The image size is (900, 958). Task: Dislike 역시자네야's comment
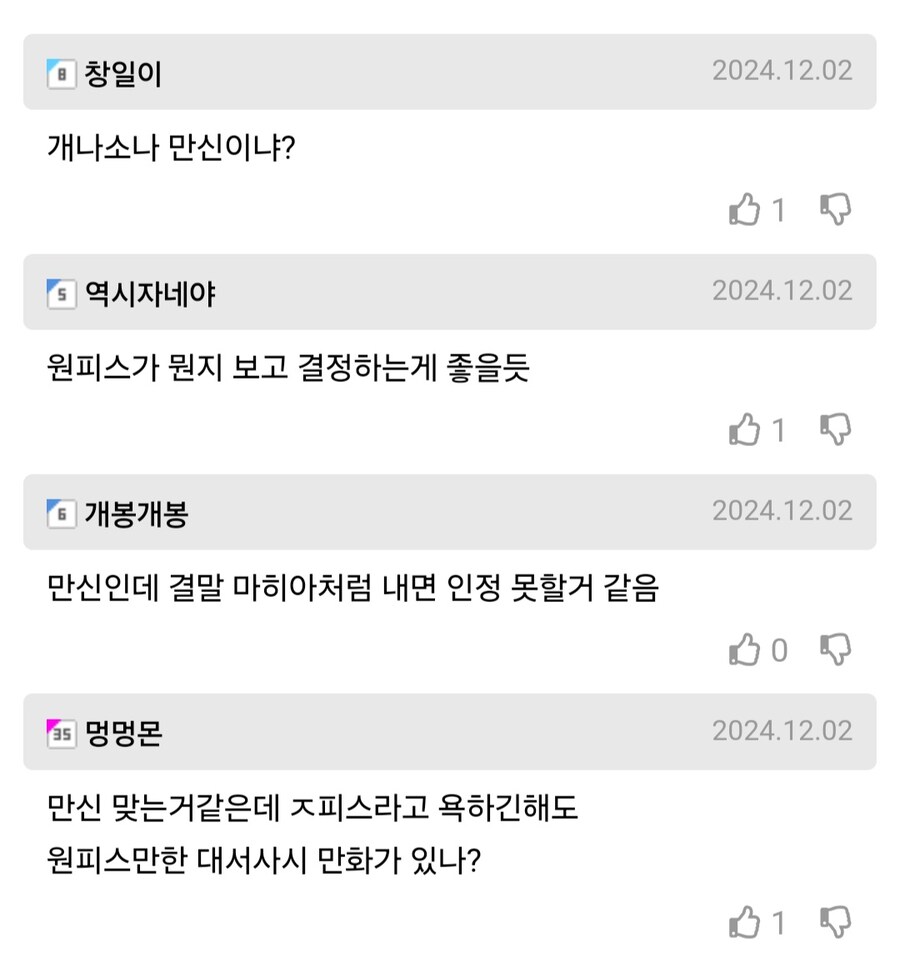(x=835, y=430)
